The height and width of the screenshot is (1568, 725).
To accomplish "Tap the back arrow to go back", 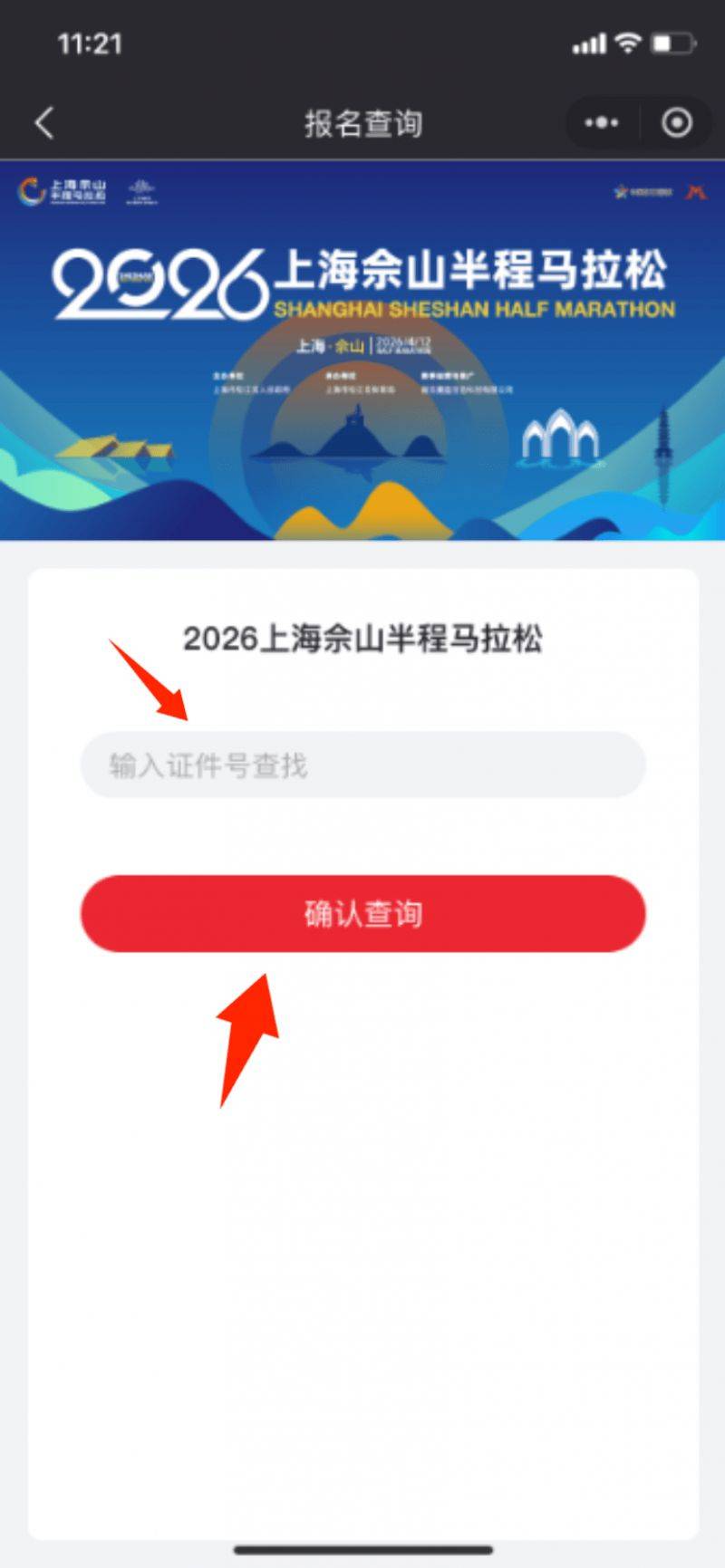I will coord(43,122).
